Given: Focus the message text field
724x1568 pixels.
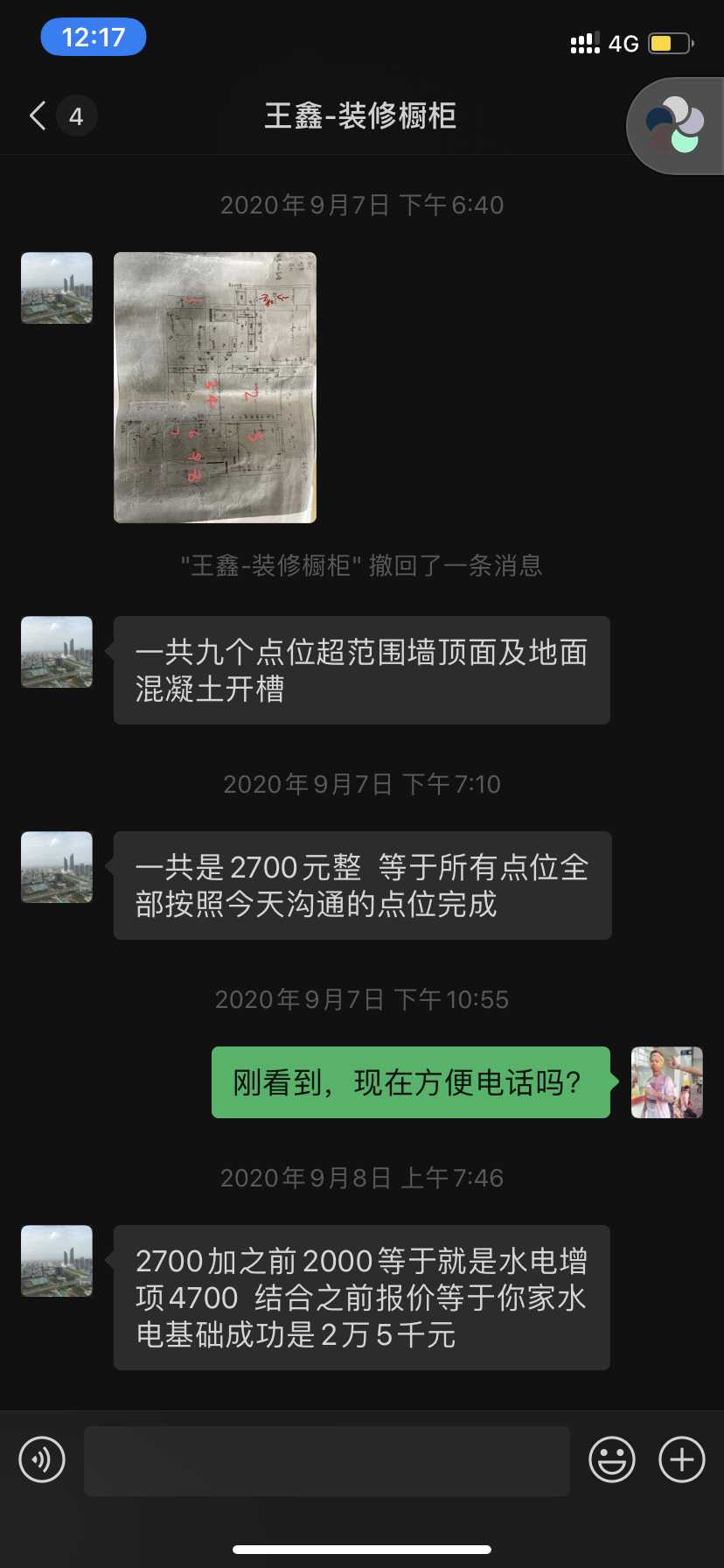Looking at the screenshot, I should pos(327,1460).
